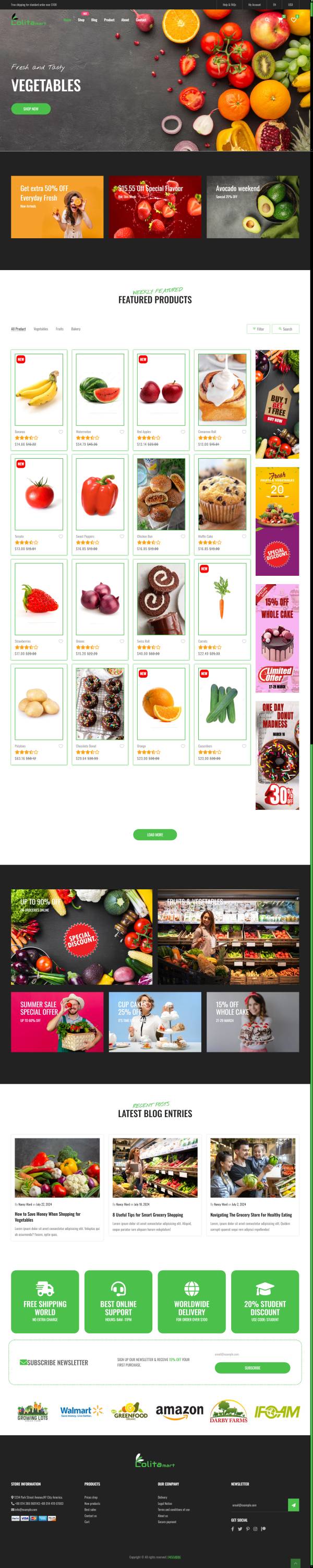Screen dimensions: 313x1568
Task: Tap the Filter button
Action: (258, 329)
